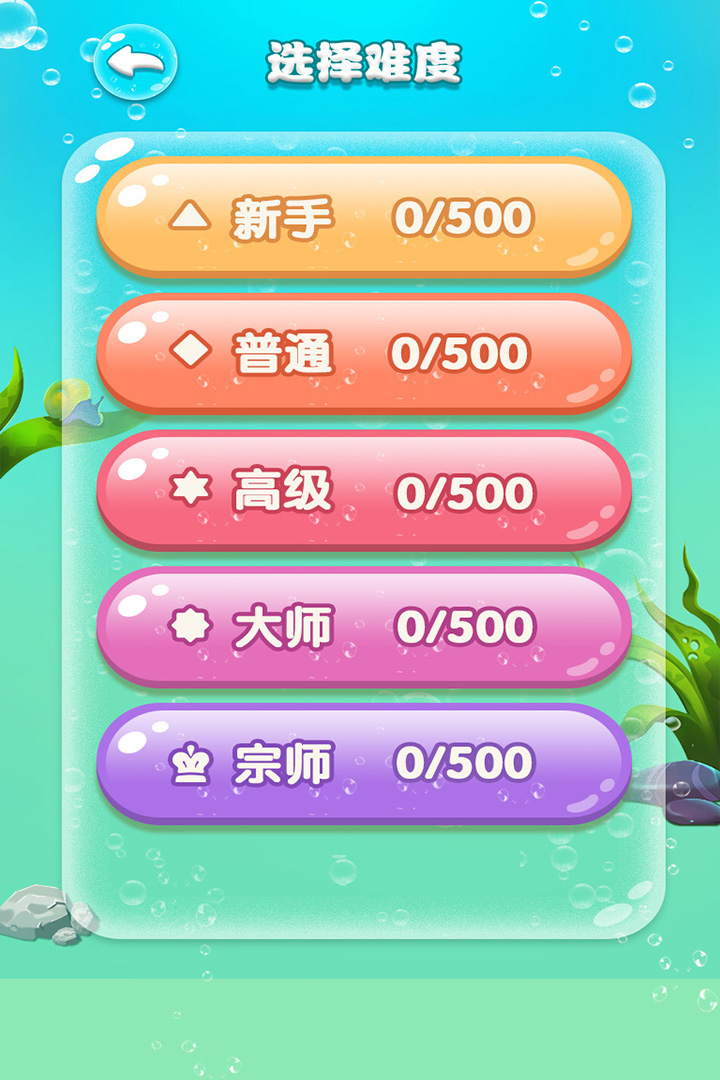
Task: Pick the 大师 difficulty level
Action: (x=364, y=627)
